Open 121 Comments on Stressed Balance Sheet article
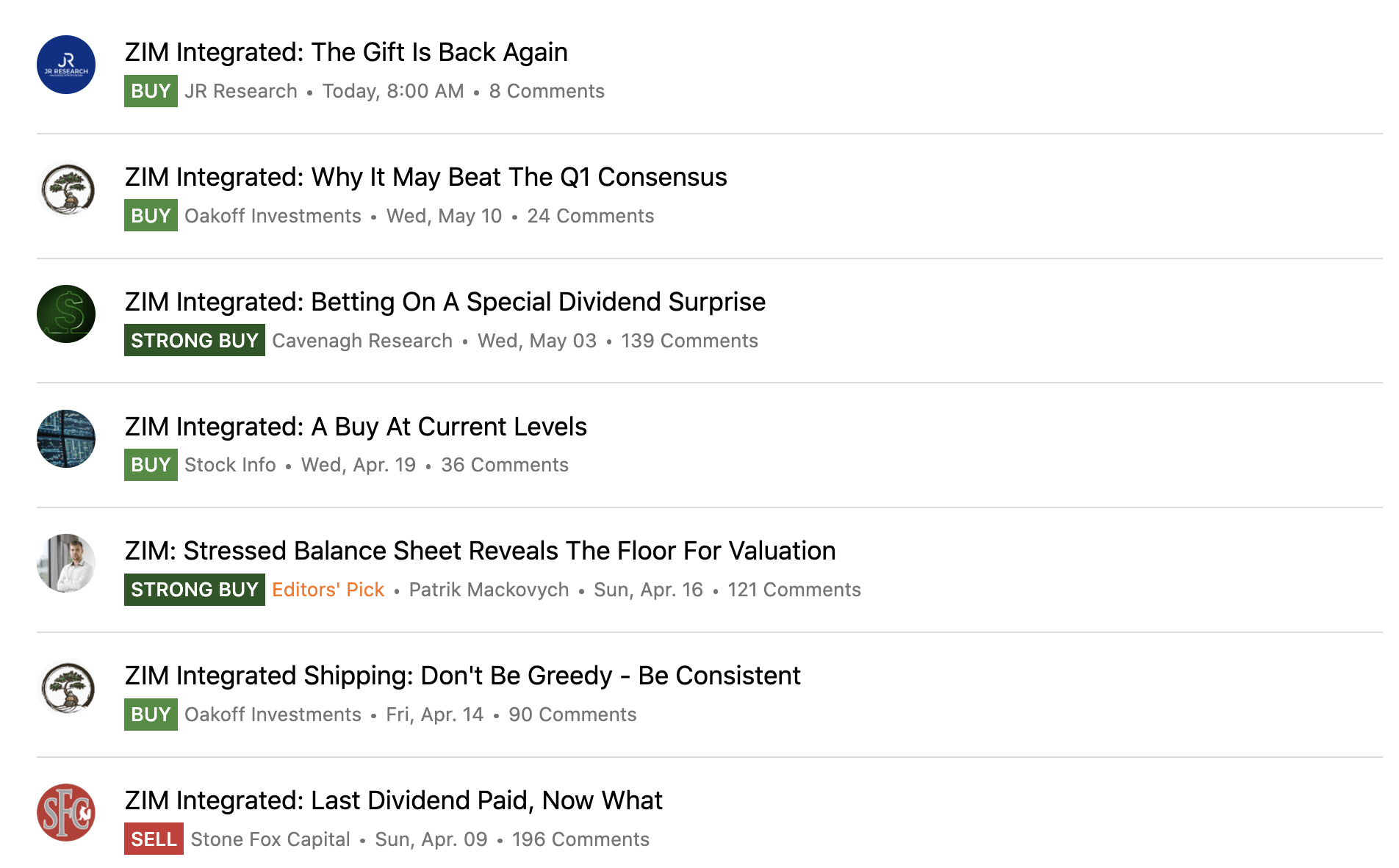The image size is (1399, 868). click(x=794, y=590)
